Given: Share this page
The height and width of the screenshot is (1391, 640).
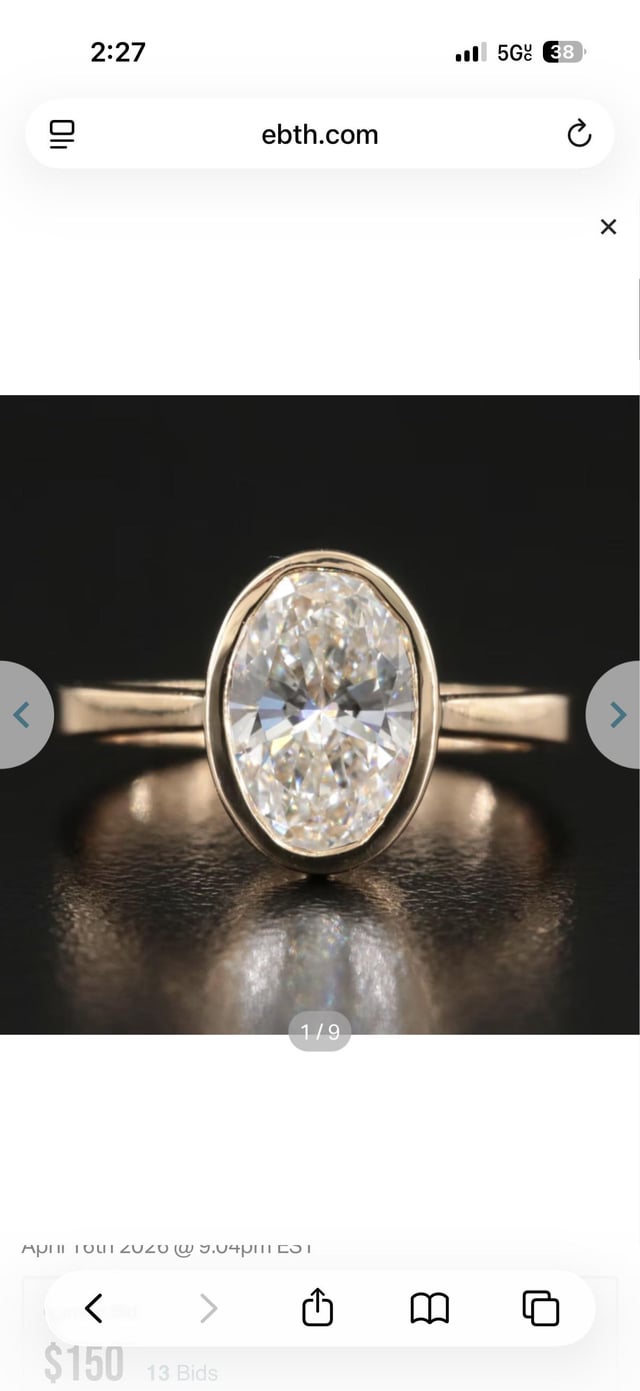Looking at the screenshot, I should pos(317,1308).
